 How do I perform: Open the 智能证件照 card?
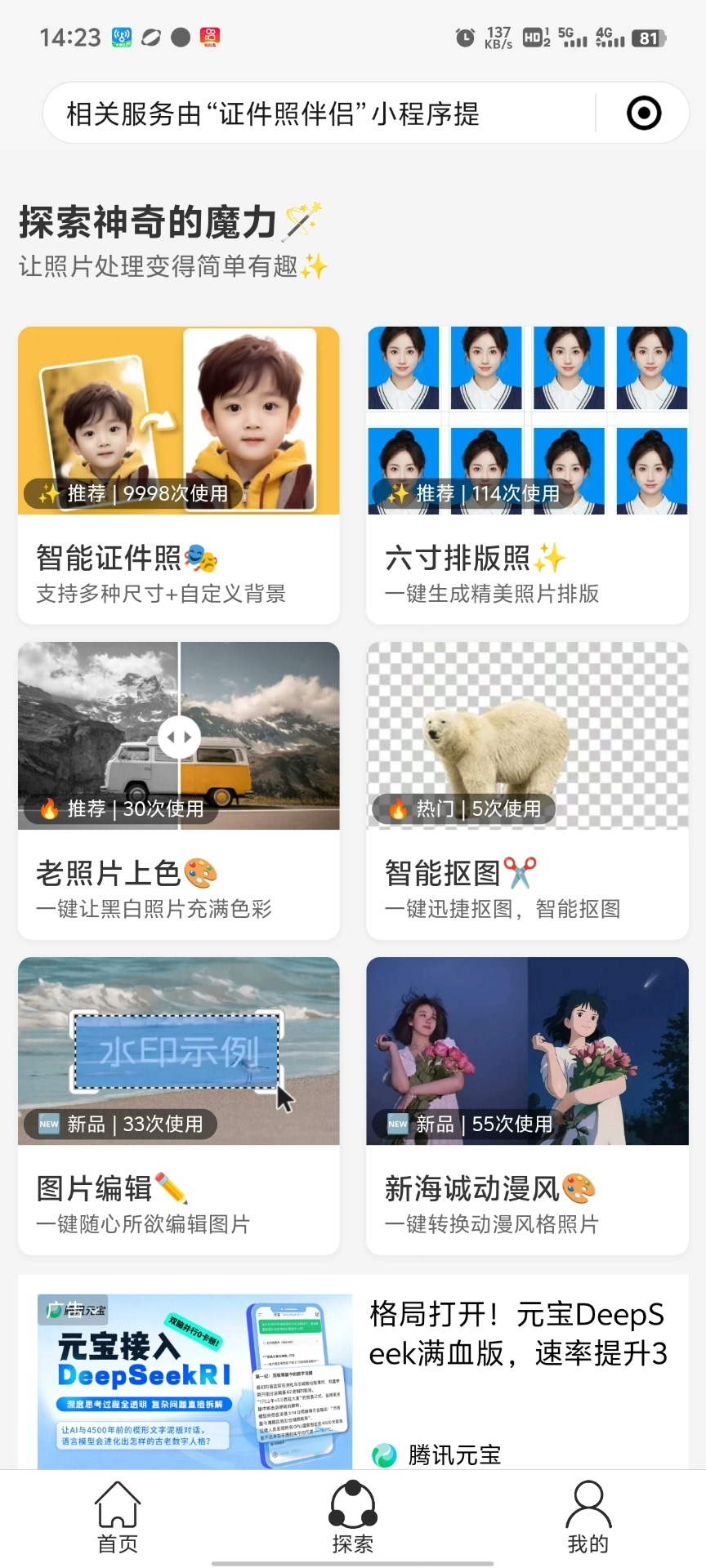tap(178, 475)
